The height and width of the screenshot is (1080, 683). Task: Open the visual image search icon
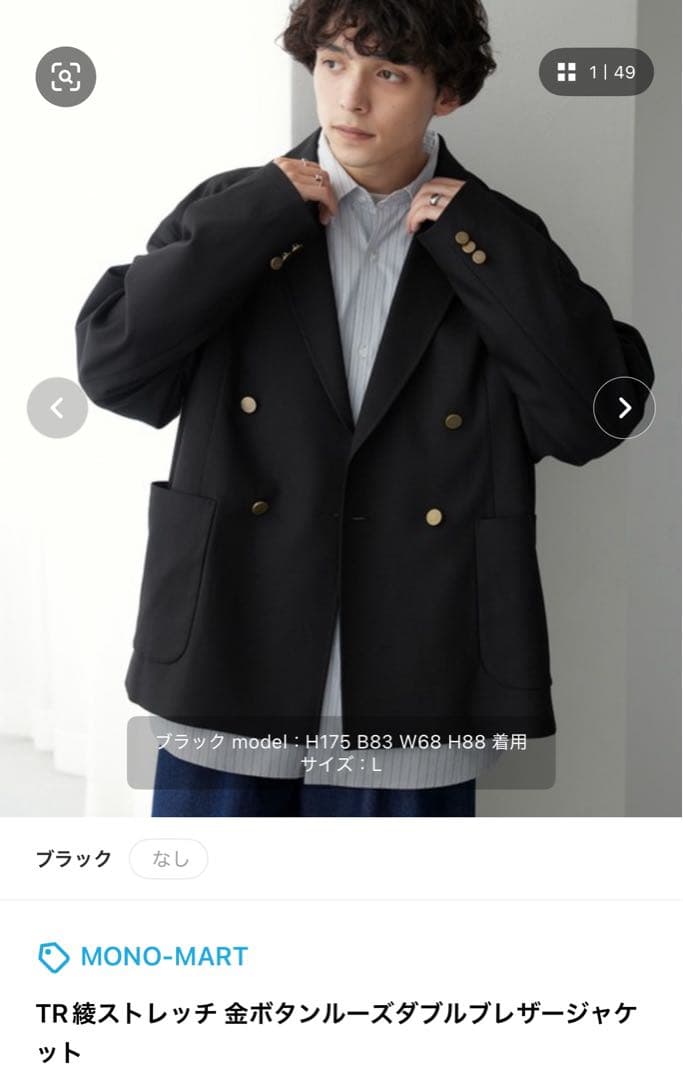pos(66,76)
